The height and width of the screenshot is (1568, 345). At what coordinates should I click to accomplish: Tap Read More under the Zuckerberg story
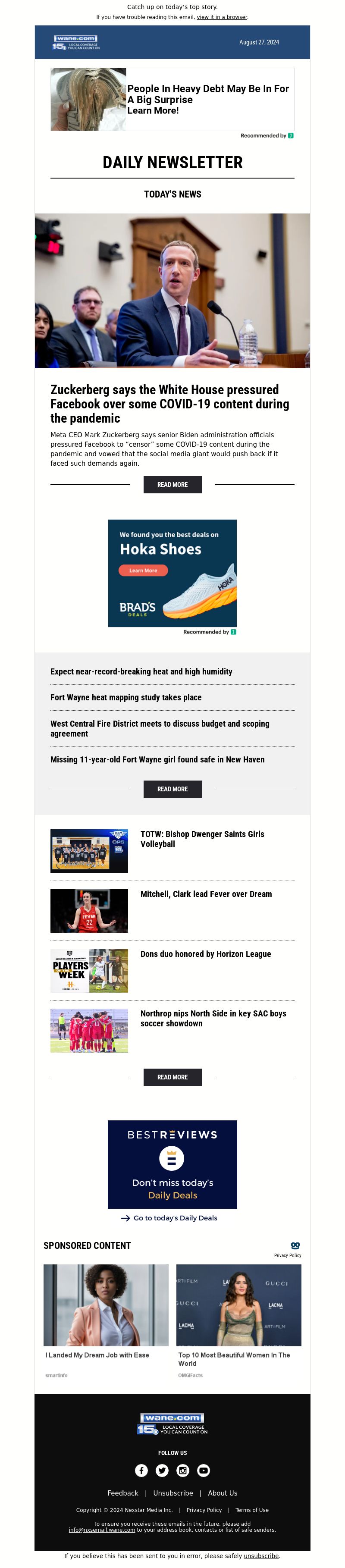pos(172,485)
